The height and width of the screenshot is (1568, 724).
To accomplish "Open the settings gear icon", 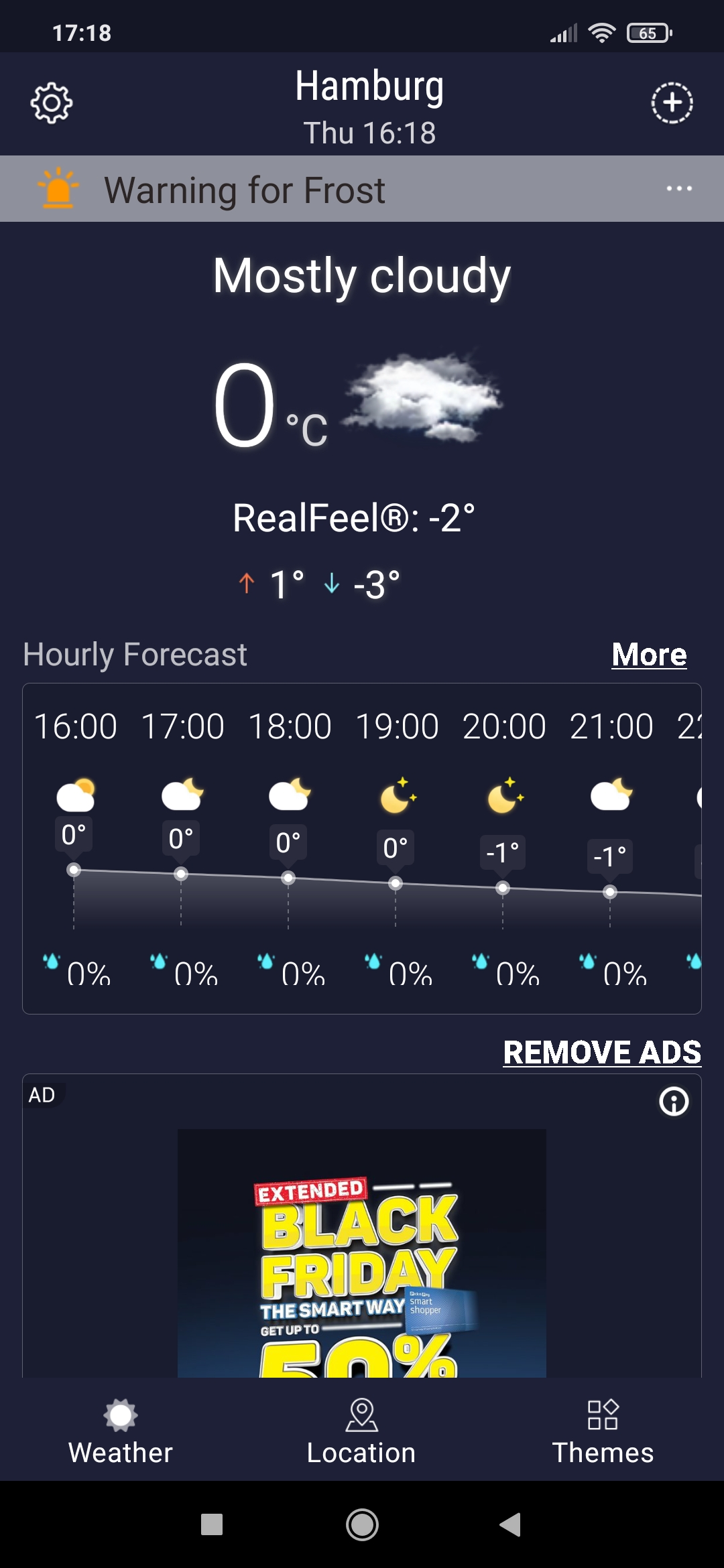I will 52,103.
